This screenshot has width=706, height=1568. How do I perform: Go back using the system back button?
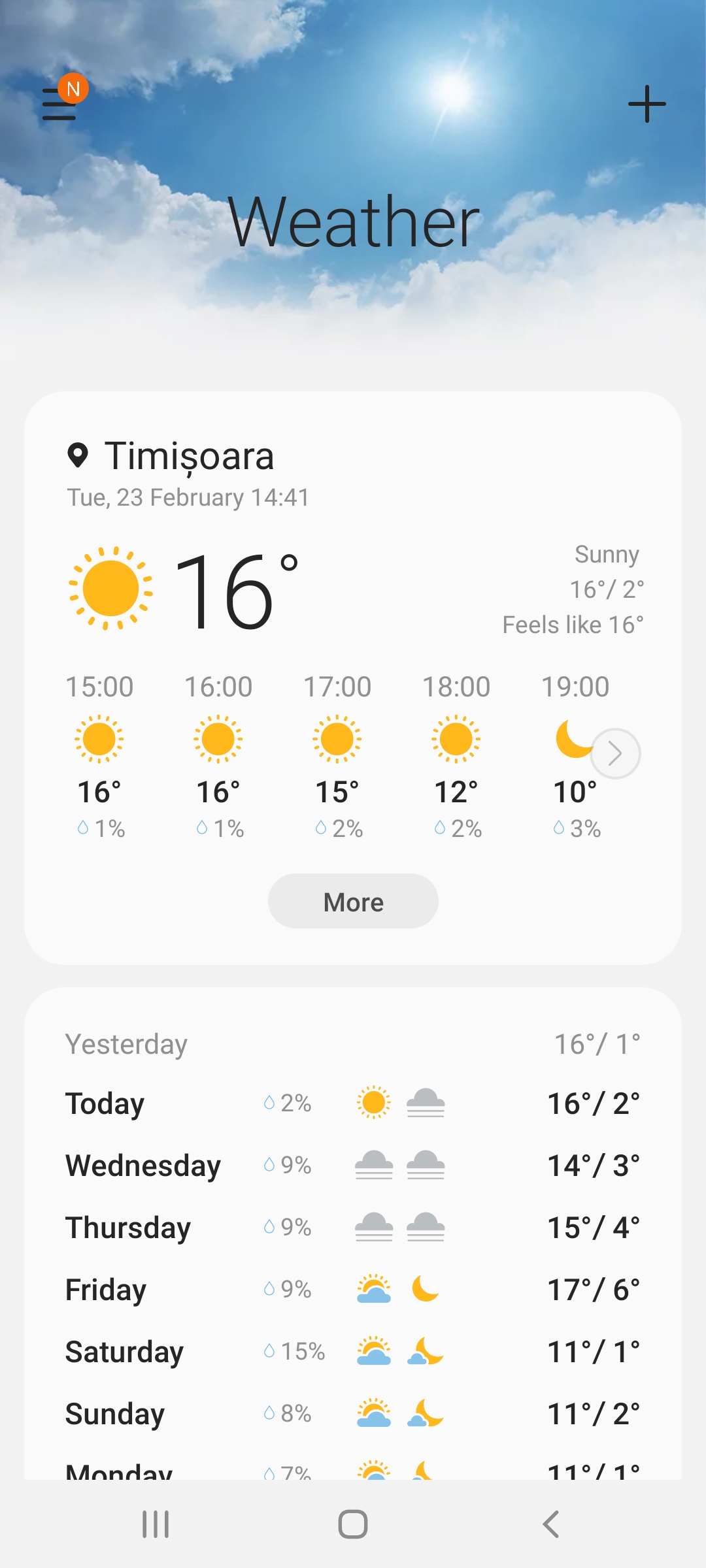click(x=551, y=1524)
